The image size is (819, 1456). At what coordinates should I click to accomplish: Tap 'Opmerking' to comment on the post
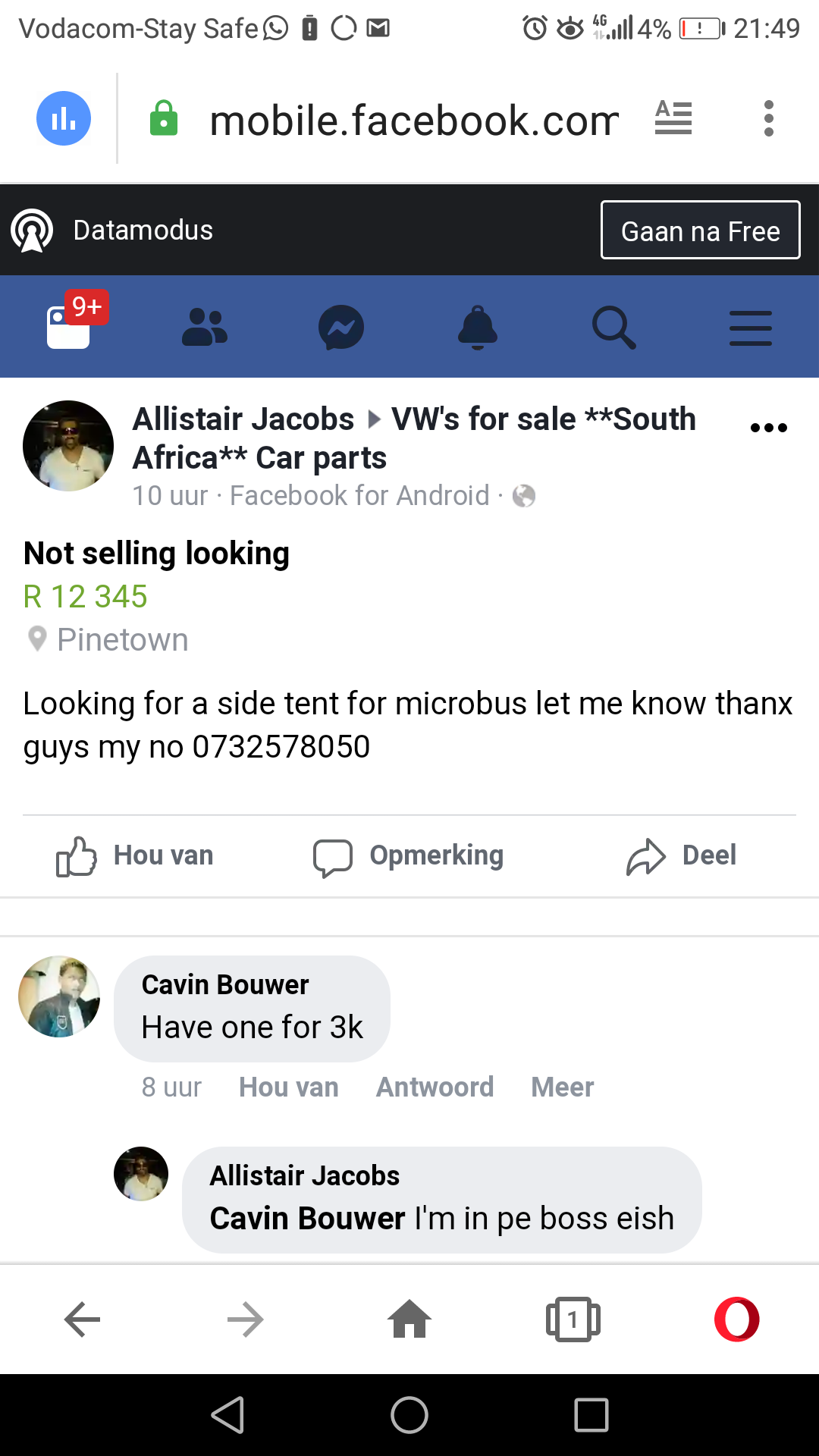[x=409, y=856]
